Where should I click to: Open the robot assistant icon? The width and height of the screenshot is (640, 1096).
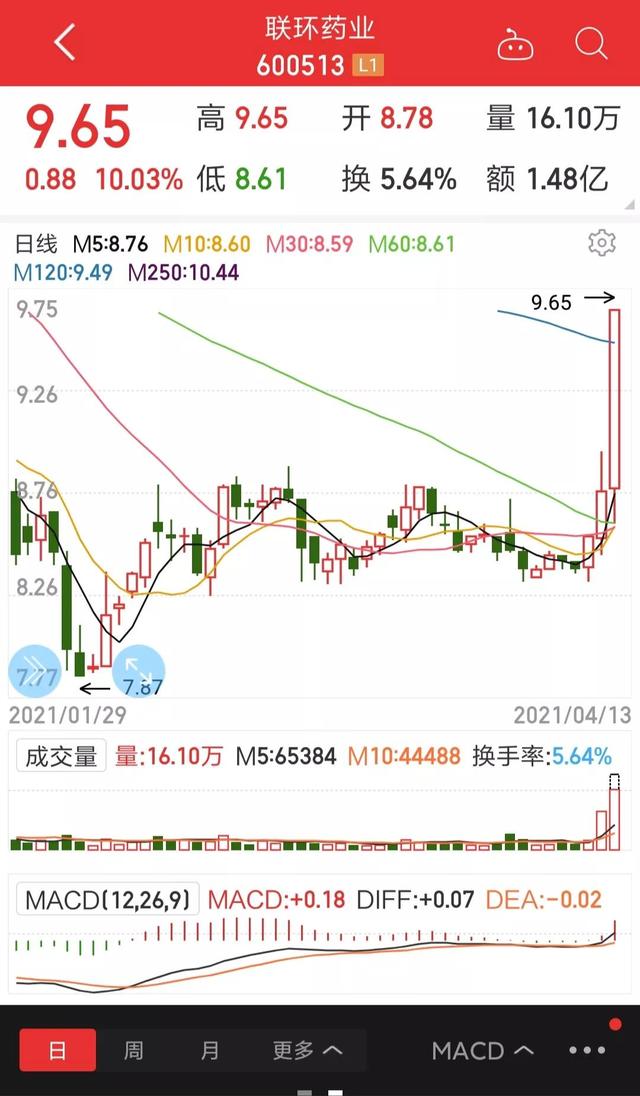click(515, 44)
